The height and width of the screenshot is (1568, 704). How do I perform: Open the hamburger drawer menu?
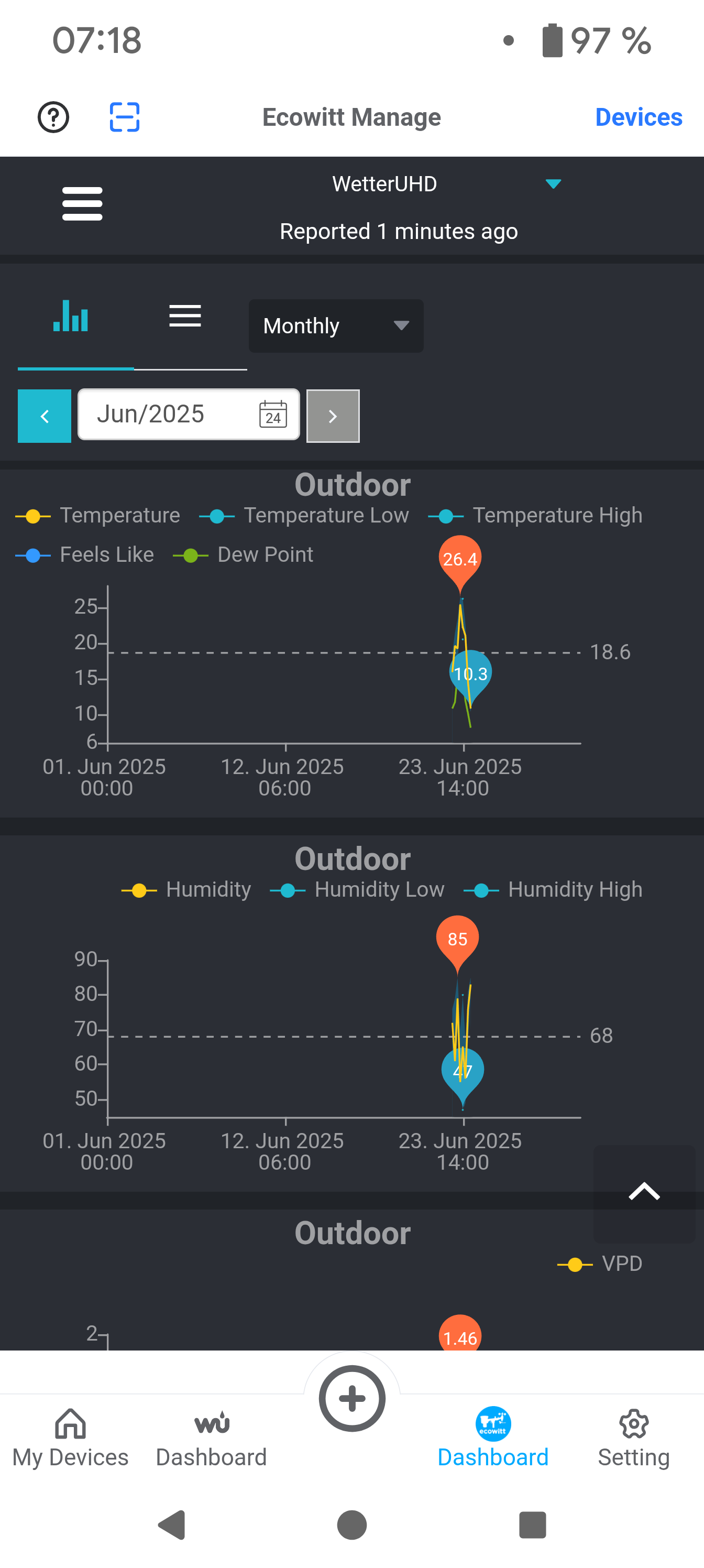[x=82, y=204]
